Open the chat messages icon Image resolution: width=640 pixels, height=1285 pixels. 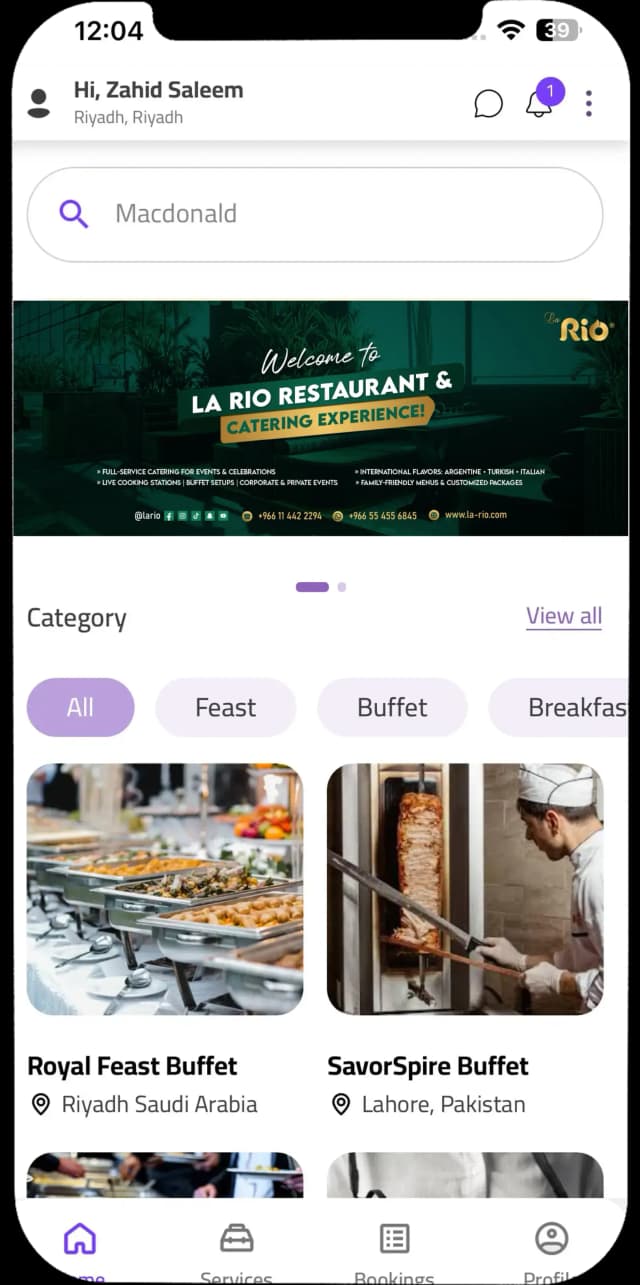[488, 103]
